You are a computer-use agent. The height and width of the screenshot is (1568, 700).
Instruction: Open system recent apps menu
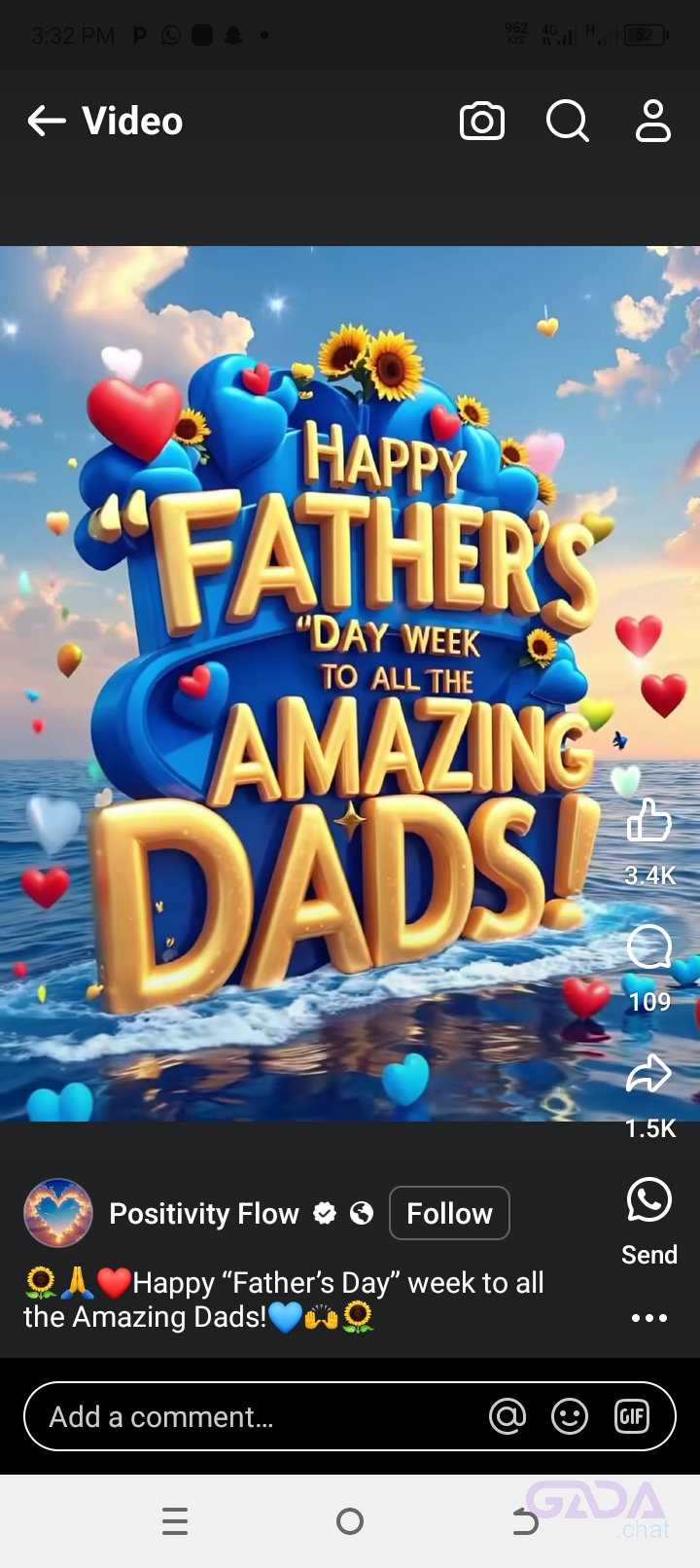point(175,1521)
